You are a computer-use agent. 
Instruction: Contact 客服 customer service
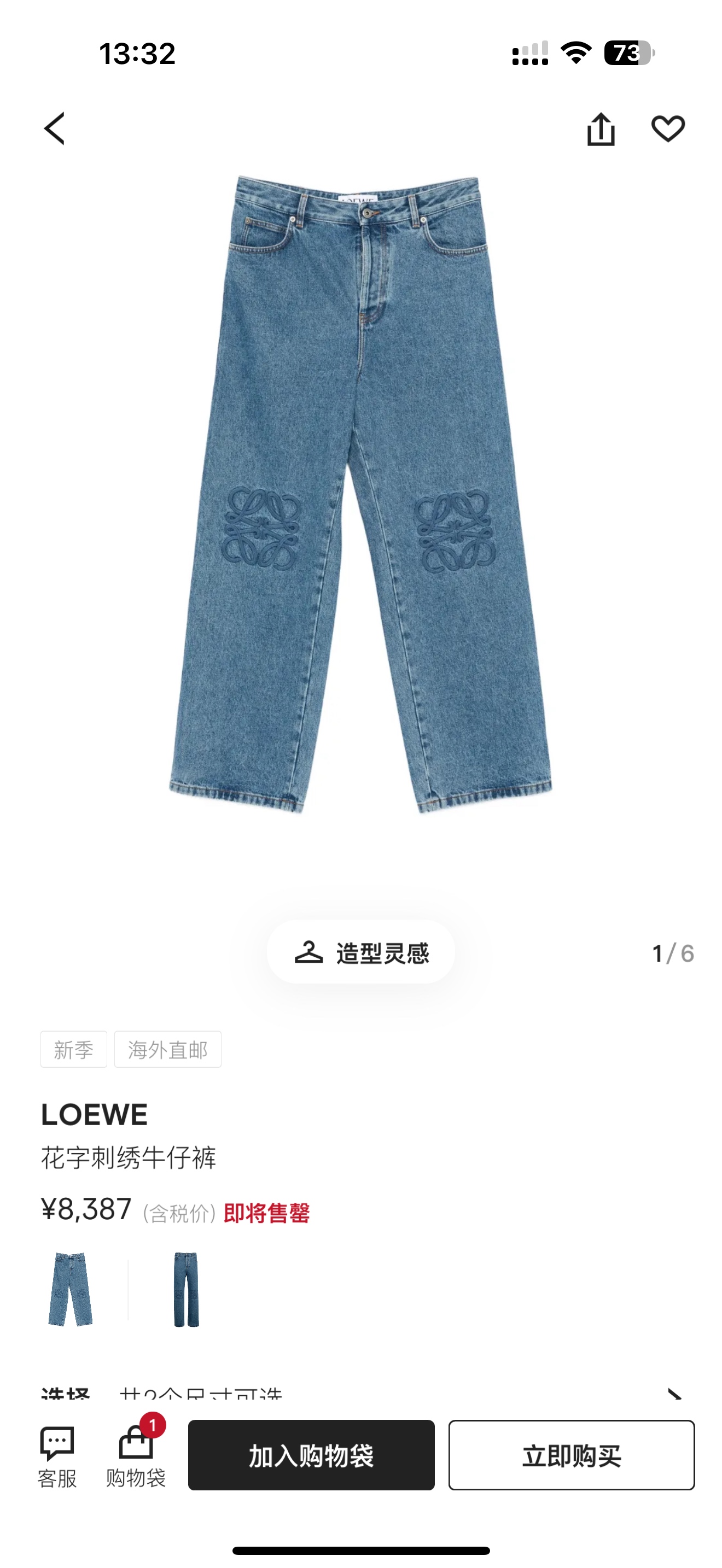57,1456
